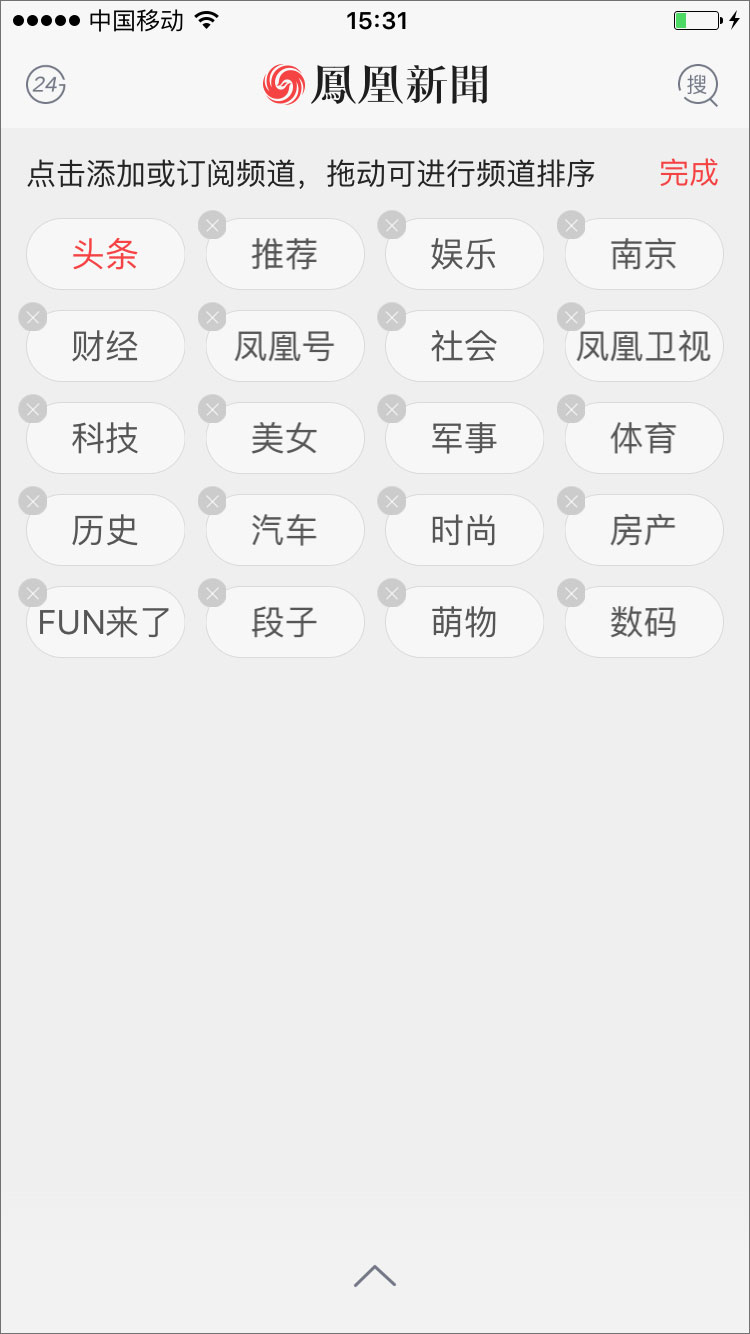The height and width of the screenshot is (1334, 750).
Task: Remove the 体育 channel
Action: (x=571, y=409)
